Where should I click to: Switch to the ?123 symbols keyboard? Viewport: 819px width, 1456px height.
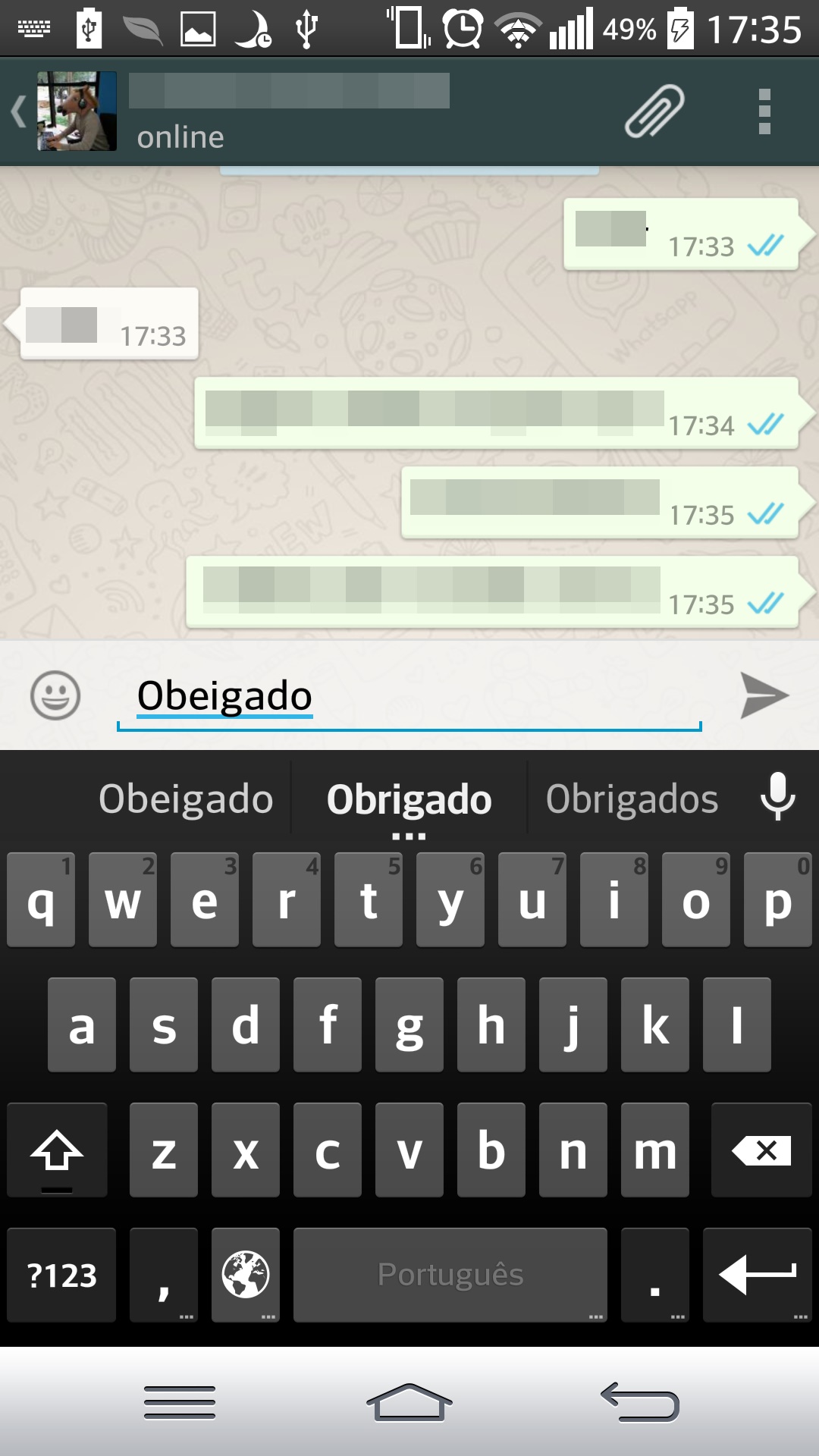coord(61,1276)
